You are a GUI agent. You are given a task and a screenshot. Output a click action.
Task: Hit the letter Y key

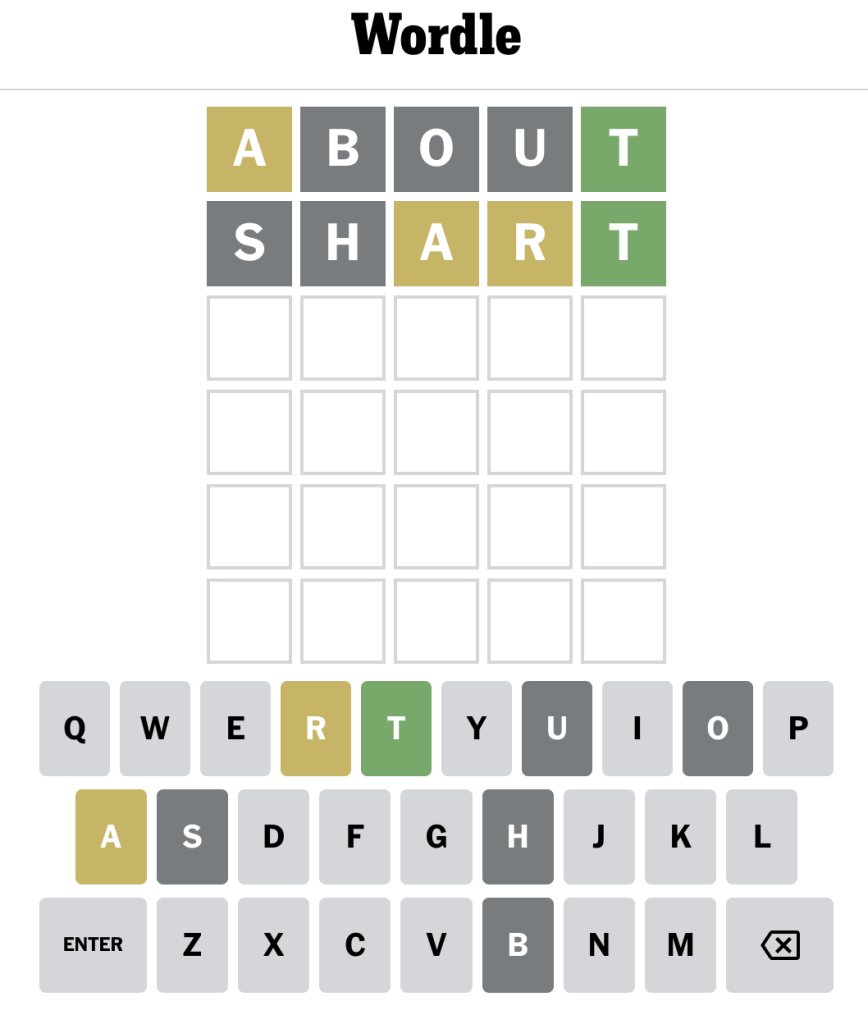click(x=476, y=728)
